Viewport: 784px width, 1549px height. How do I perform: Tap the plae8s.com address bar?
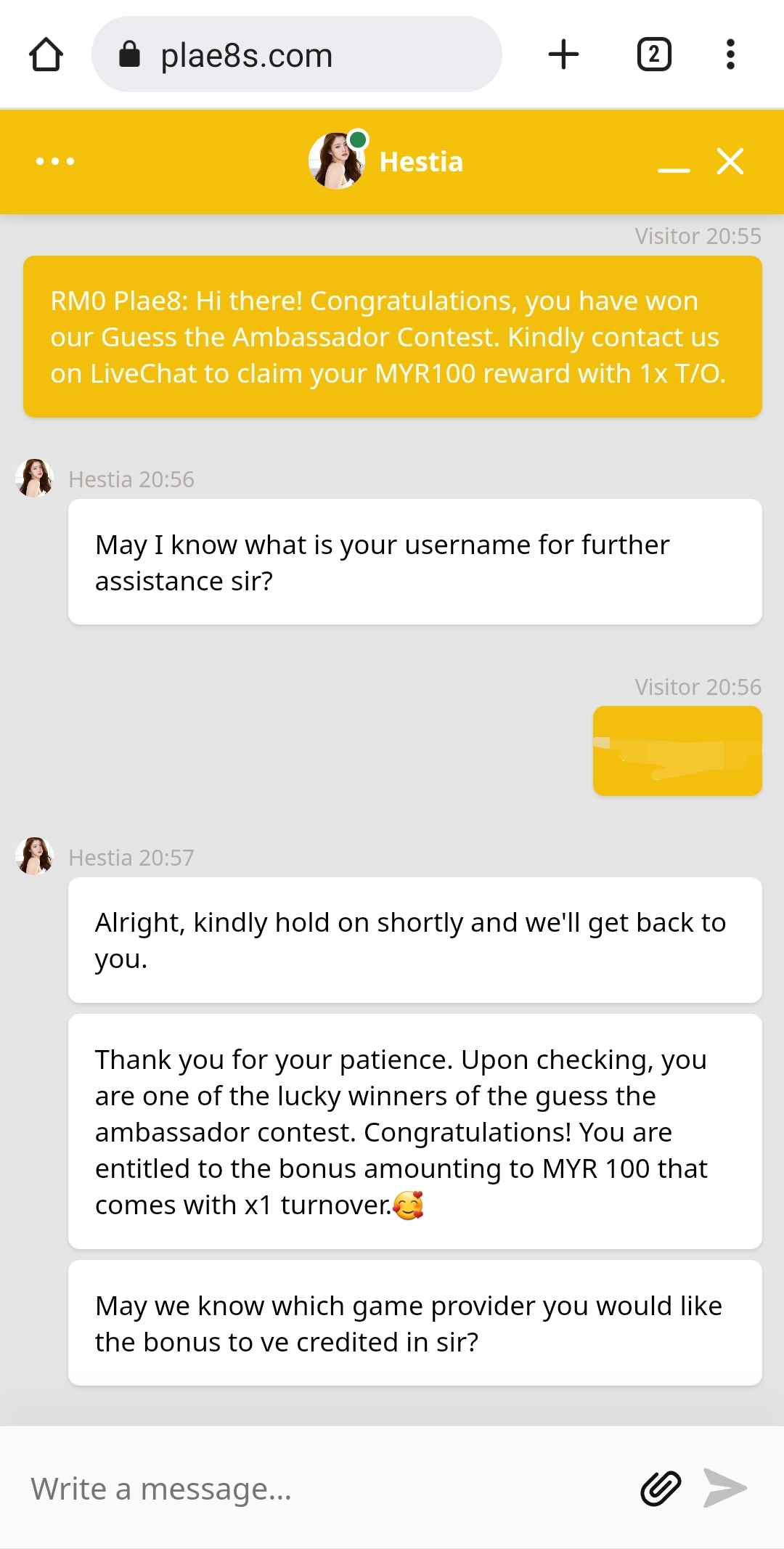[x=296, y=54]
